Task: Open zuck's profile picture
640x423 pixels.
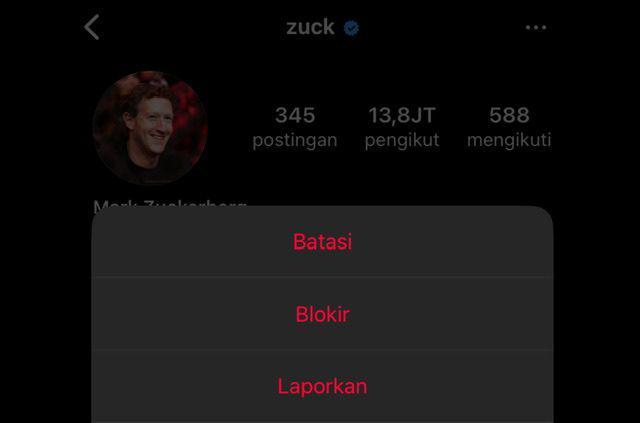Action: pos(150,128)
